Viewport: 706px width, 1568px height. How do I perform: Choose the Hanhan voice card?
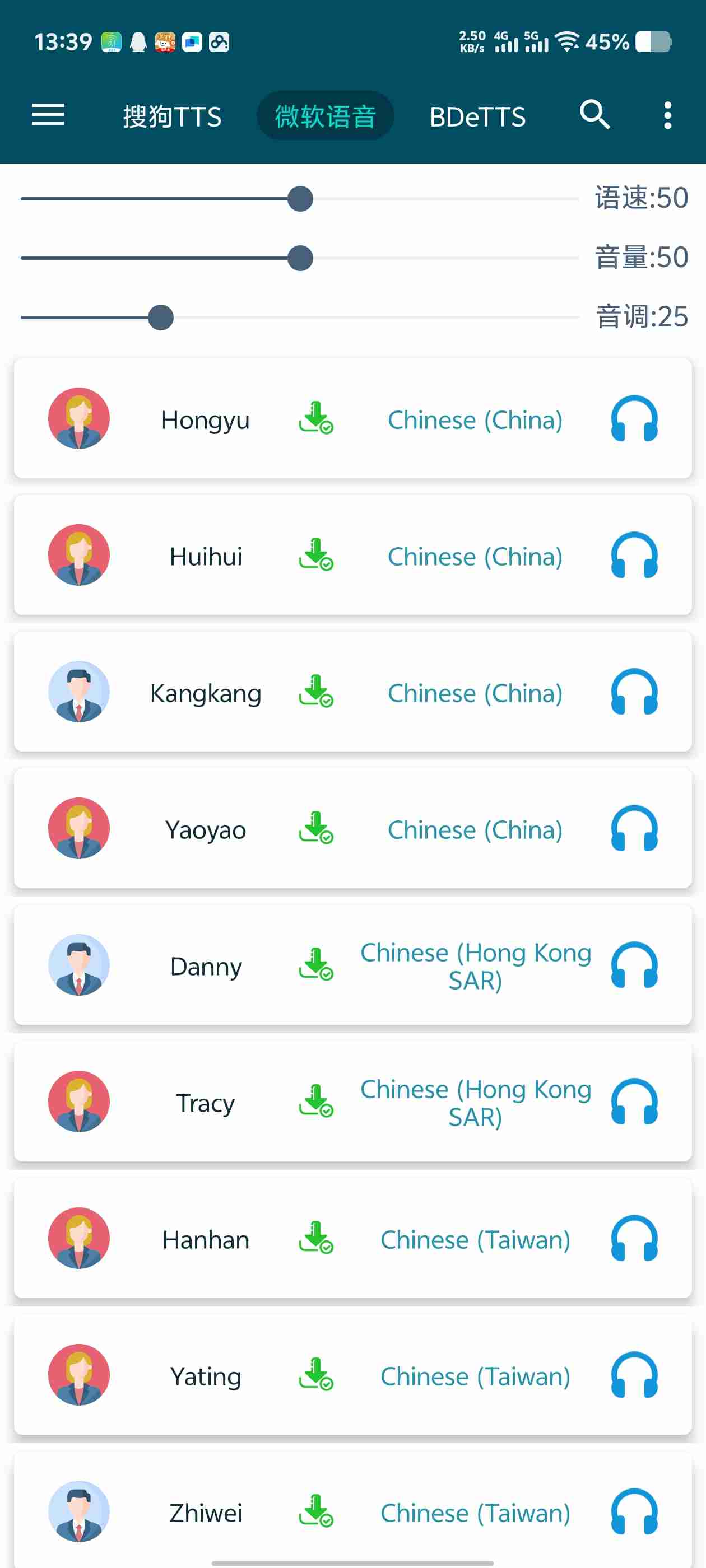(x=206, y=1240)
